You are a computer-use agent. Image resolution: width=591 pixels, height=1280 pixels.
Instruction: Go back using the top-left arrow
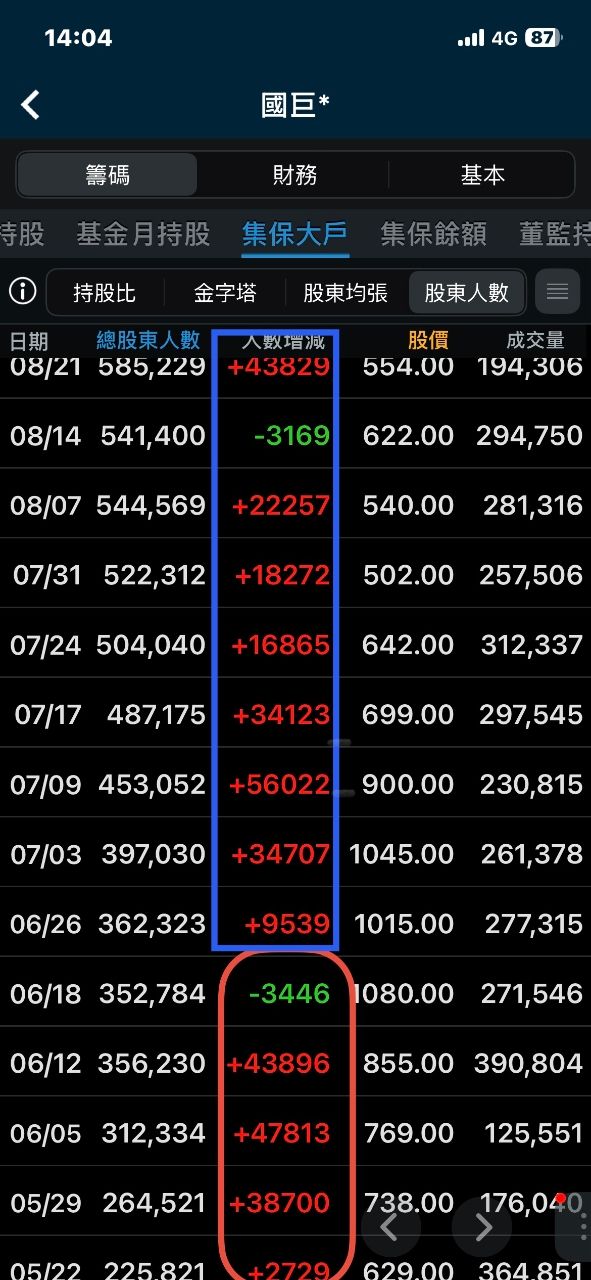(31, 105)
